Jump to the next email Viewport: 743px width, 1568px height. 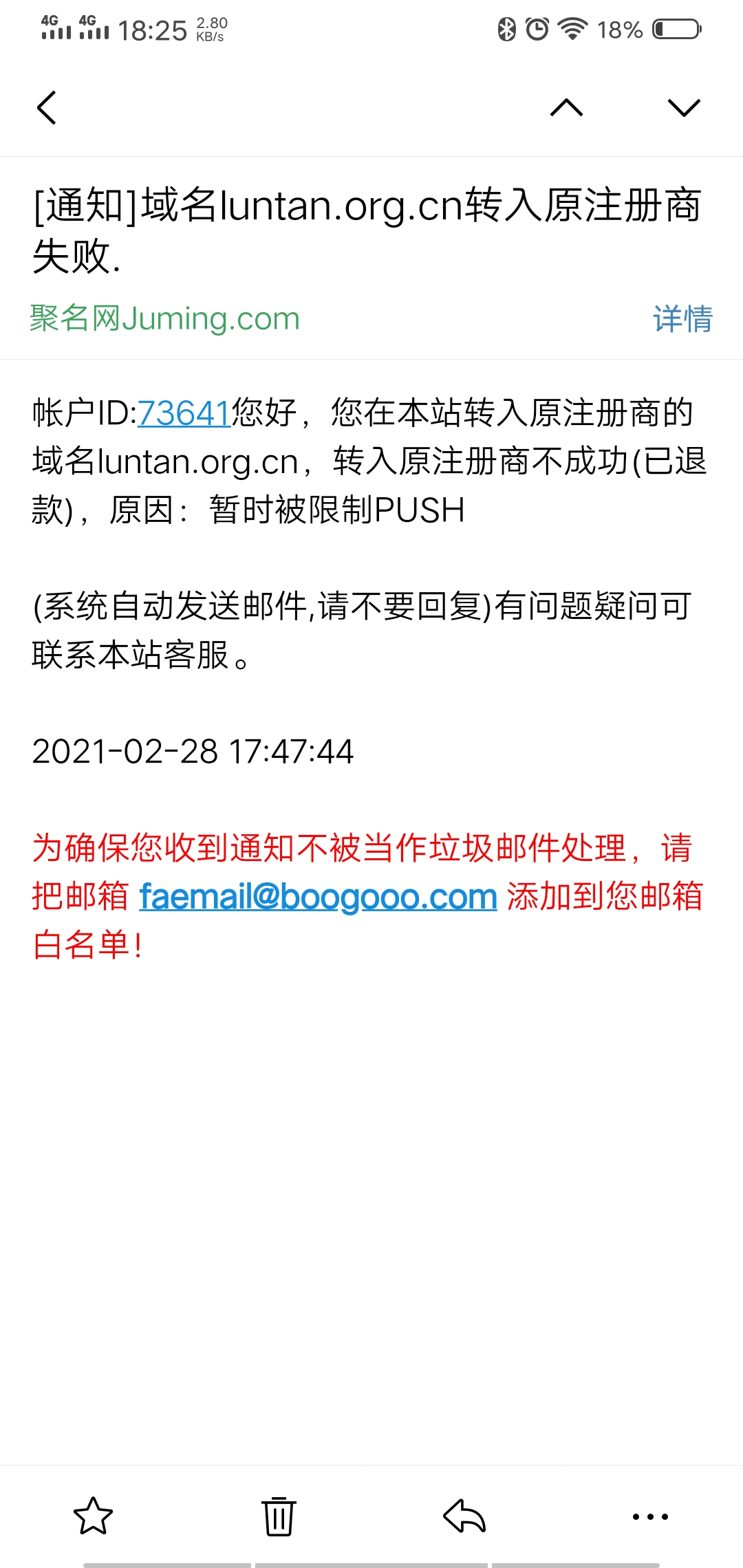click(x=684, y=108)
